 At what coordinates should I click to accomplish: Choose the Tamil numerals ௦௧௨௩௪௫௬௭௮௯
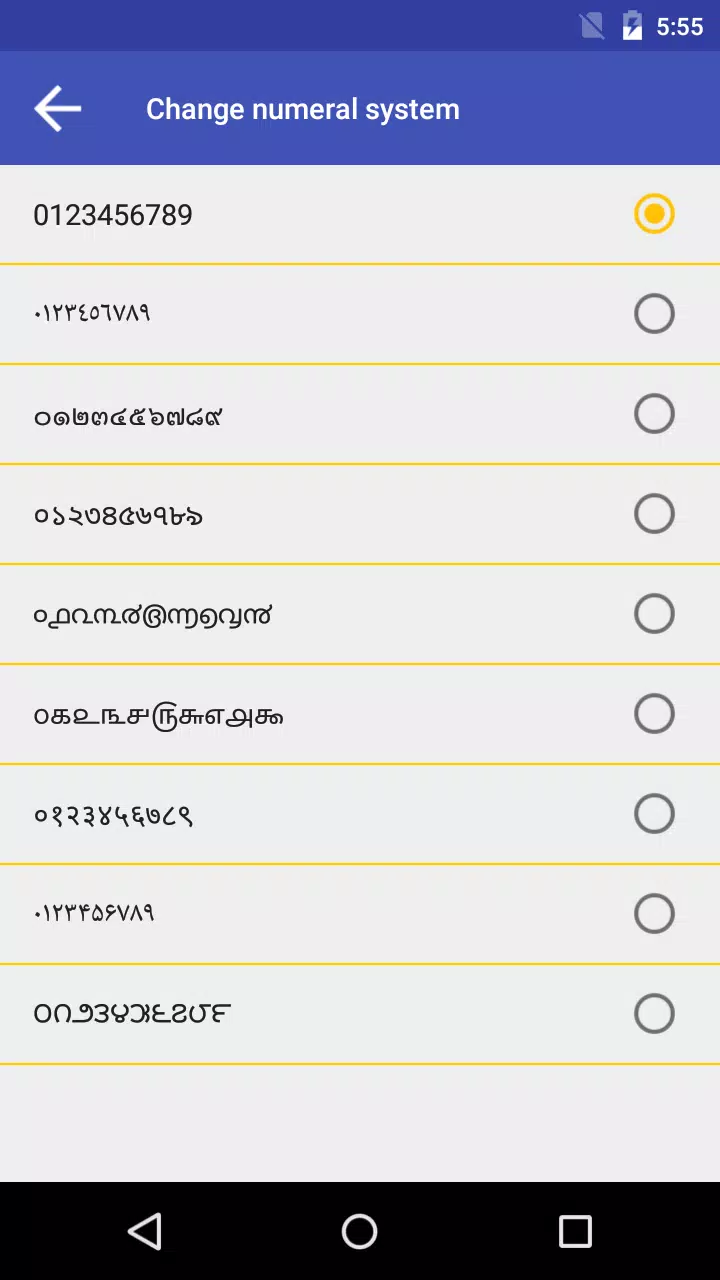tap(360, 715)
